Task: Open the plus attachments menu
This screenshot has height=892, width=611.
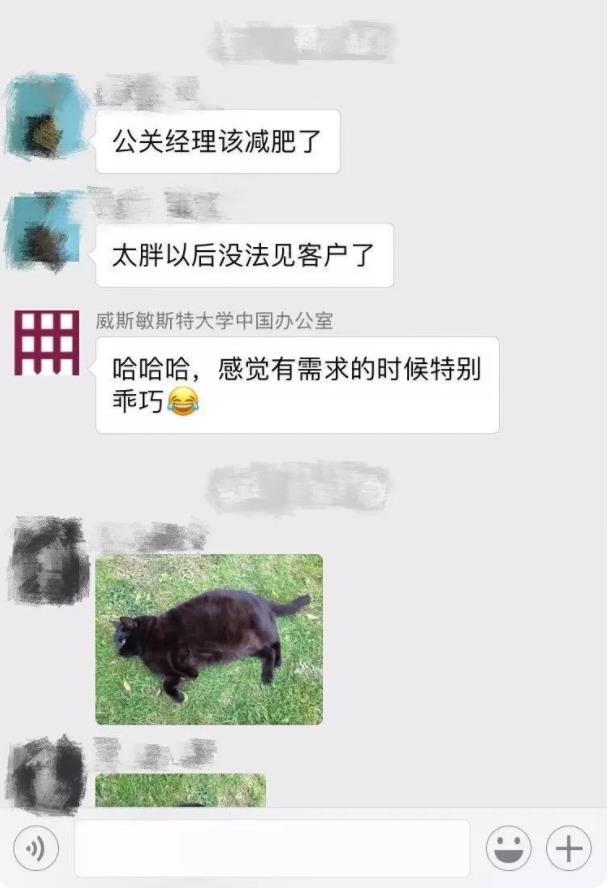Action: tap(568, 850)
